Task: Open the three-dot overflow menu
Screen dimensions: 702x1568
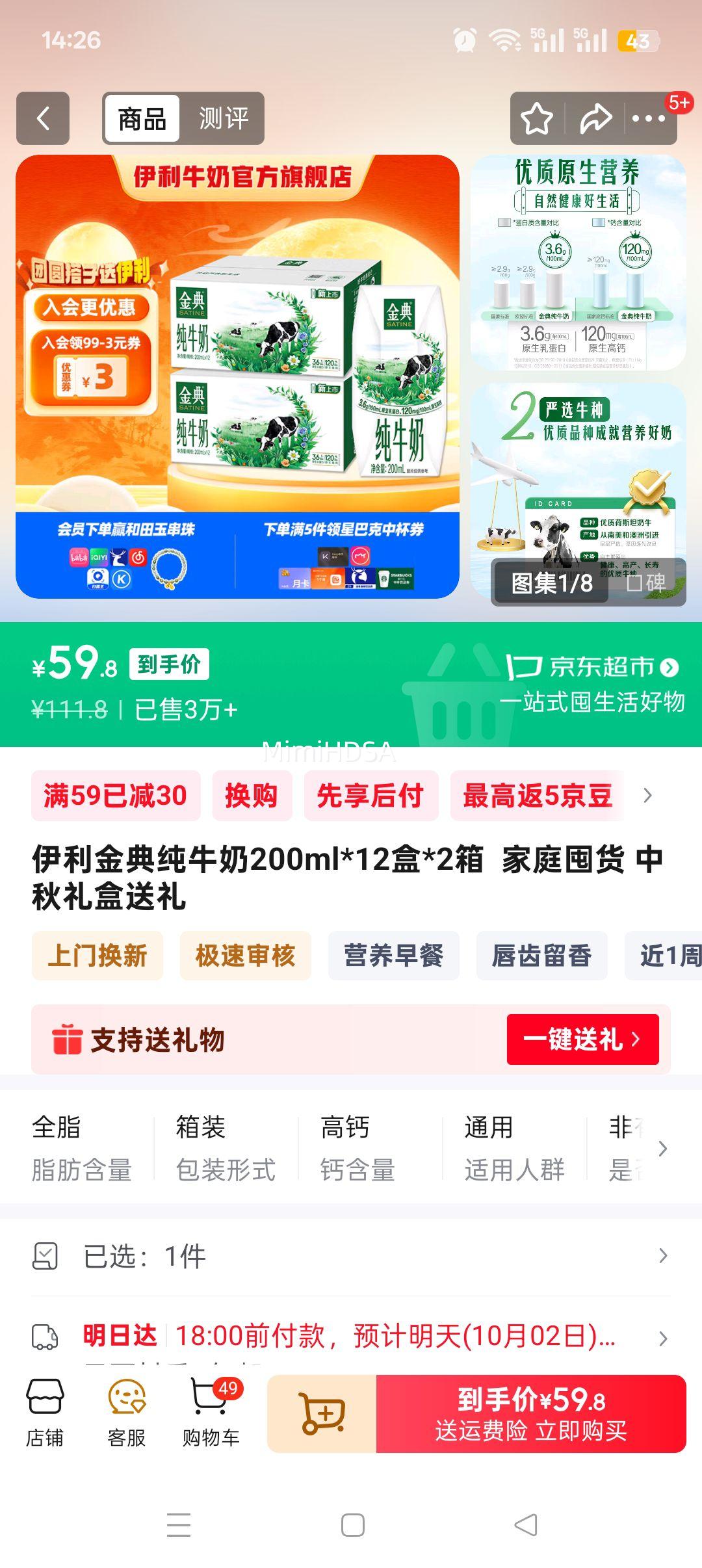Action: 648,118
